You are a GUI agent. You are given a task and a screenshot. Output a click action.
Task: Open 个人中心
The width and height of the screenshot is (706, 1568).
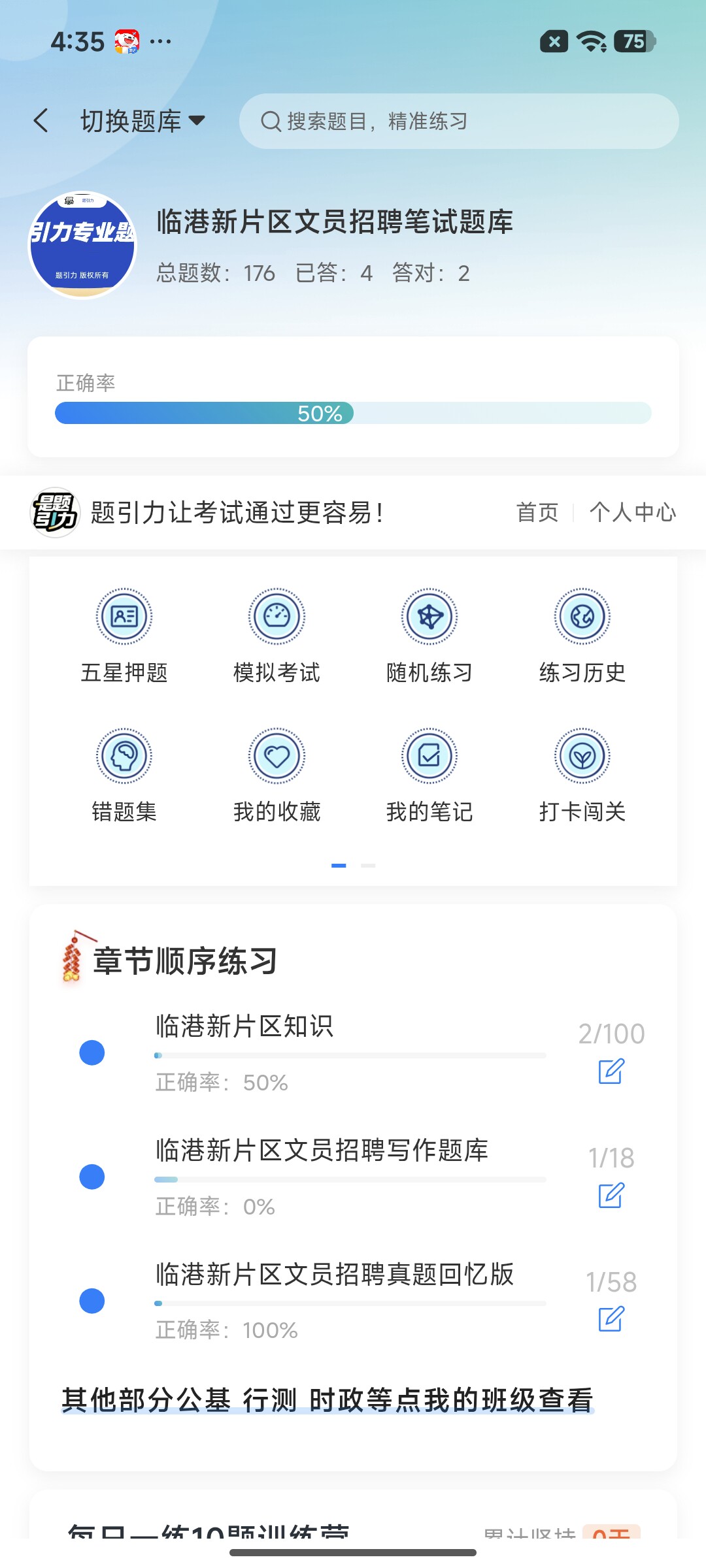pos(633,512)
